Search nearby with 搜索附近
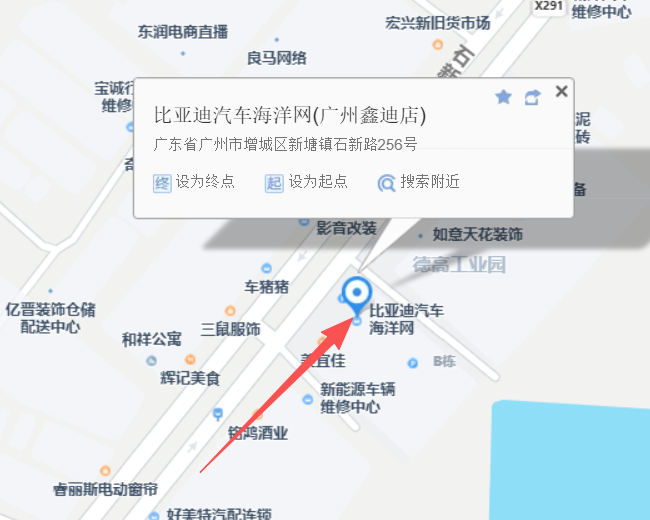The height and width of the screenshot is (520, 650). pyautogui.click(x=419, y=182)
